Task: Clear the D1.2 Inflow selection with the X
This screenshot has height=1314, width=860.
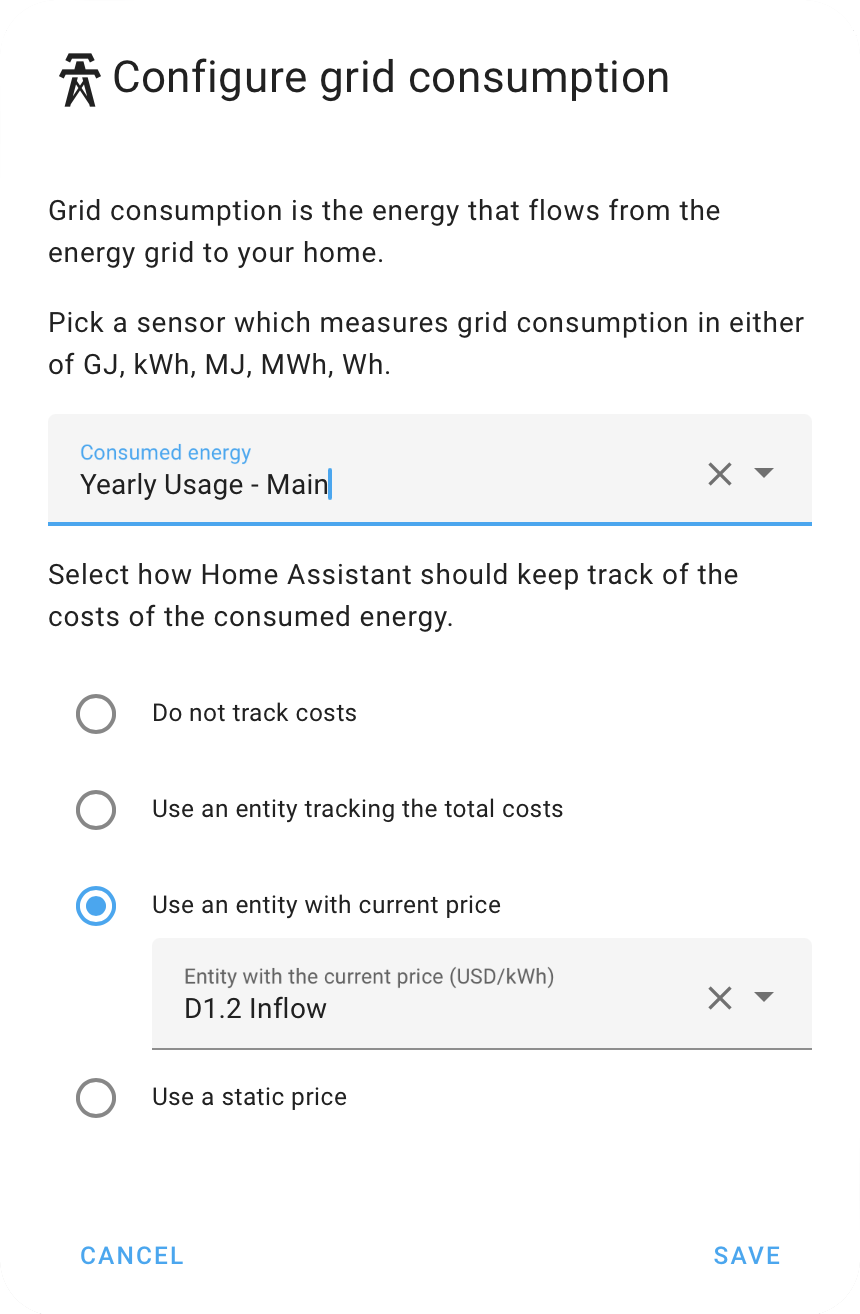Action: coord(720,998)
